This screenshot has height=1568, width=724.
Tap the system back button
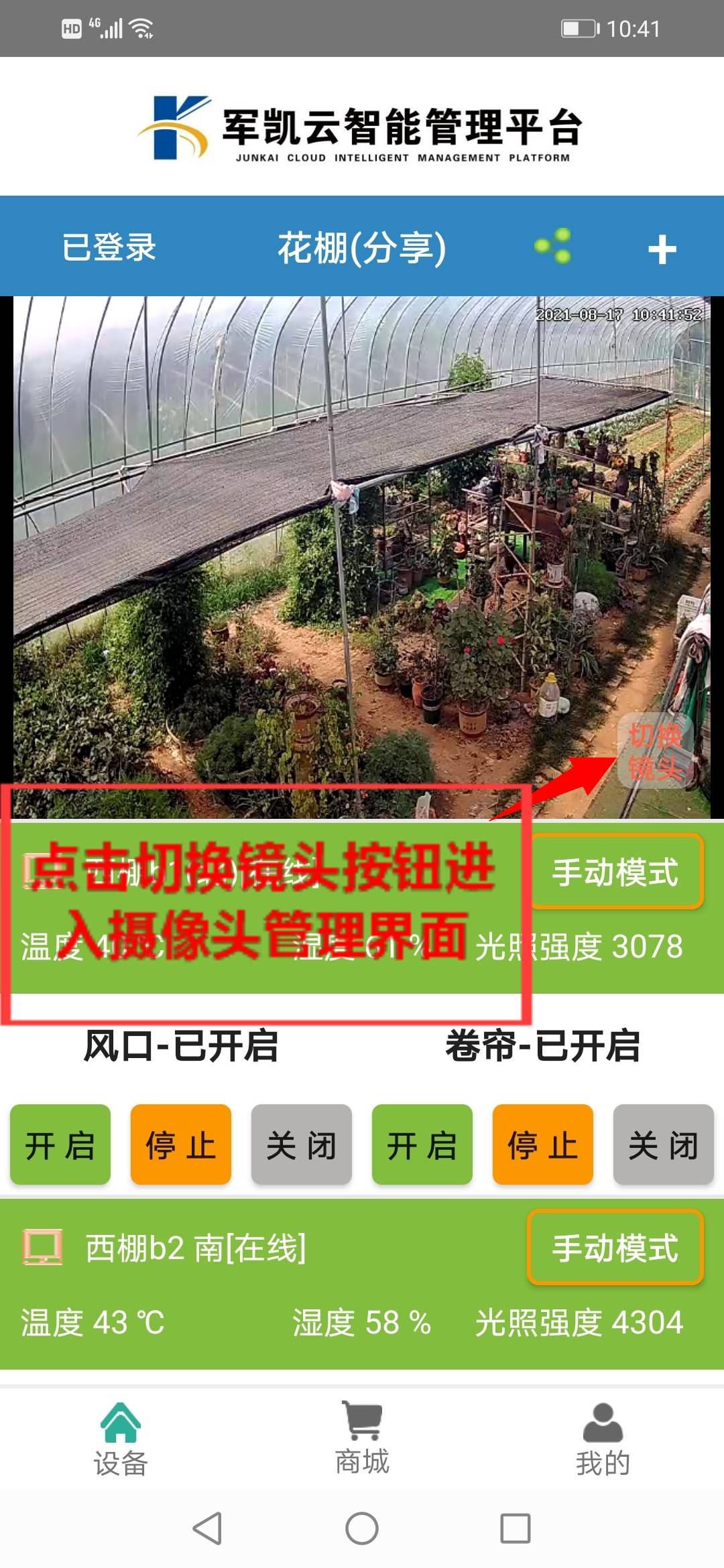click(x=207, y=1528)
